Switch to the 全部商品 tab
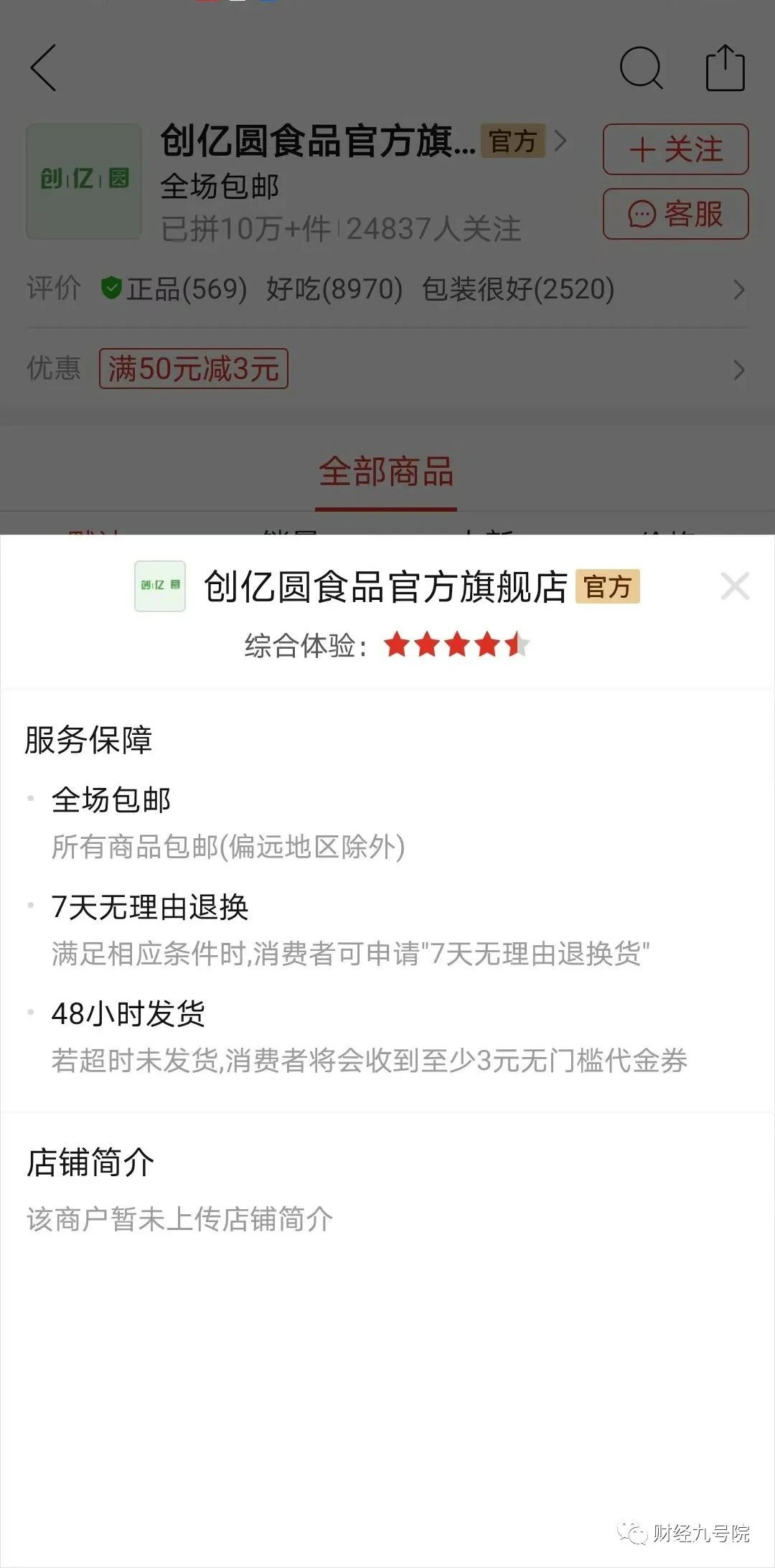Image resolution: width=775 pixels, height=1568 pixels. 386,473
